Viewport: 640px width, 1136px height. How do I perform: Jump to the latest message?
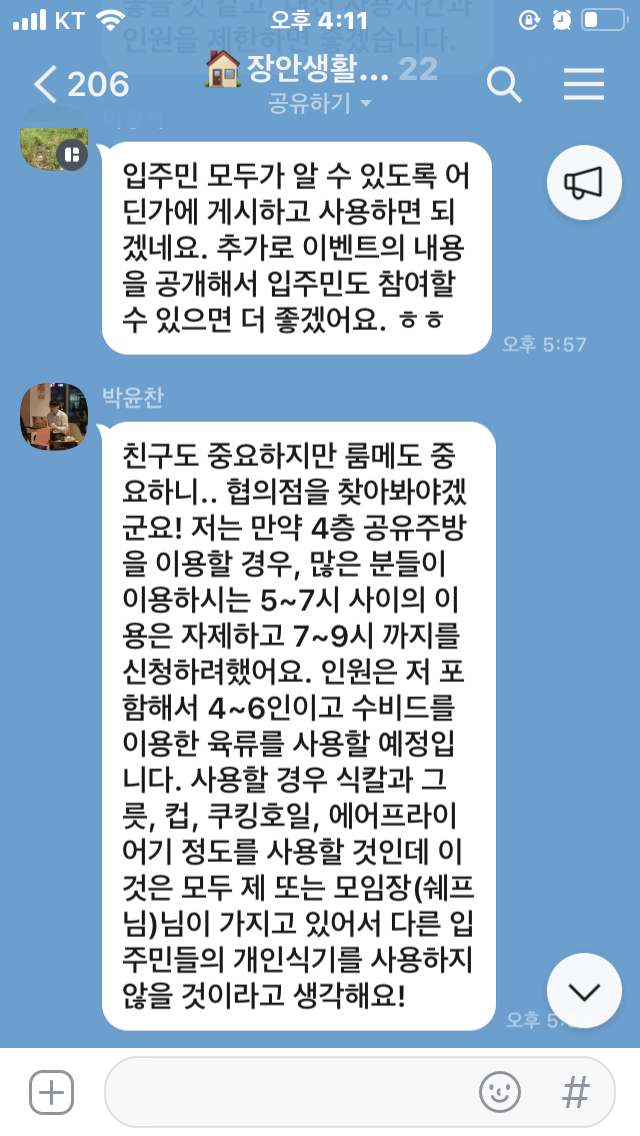(x=584, y=991)
